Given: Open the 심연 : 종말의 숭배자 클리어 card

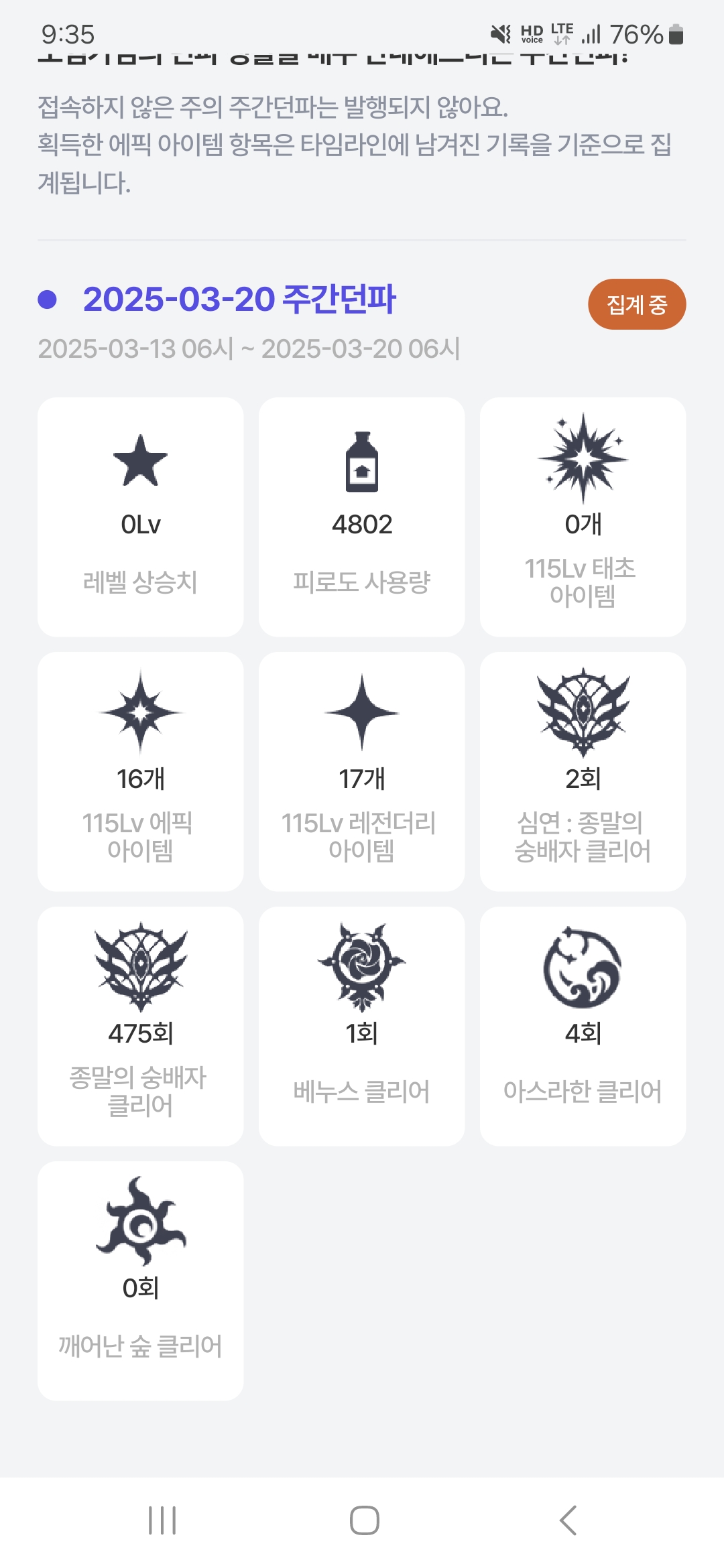Looking at the screenshot, I should point(583,771).
